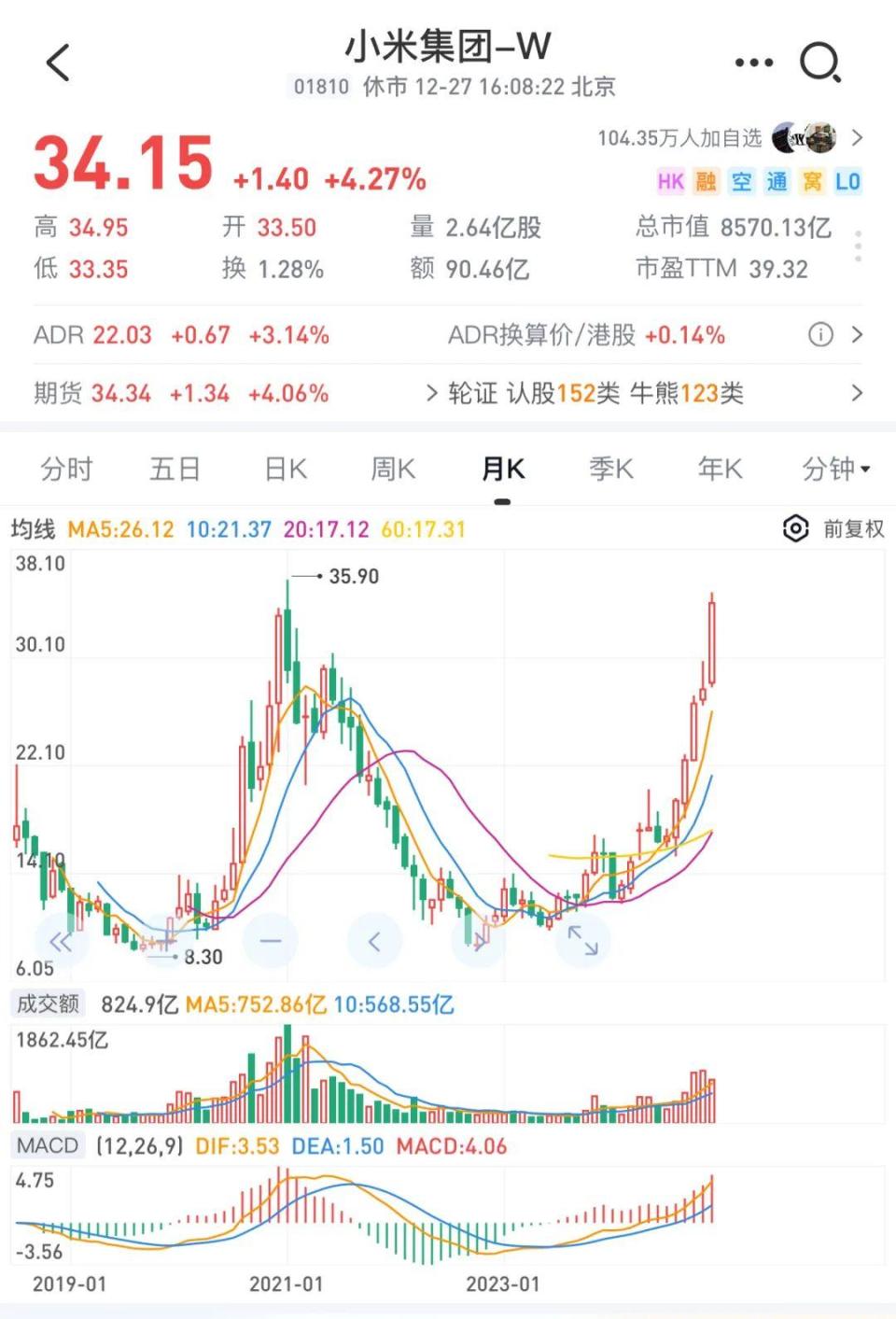Toggle the MA5 moving average label
Image resolution: width=896 pixels, height=1319 pixels.
pyautogui.click(x=120, y=529)
